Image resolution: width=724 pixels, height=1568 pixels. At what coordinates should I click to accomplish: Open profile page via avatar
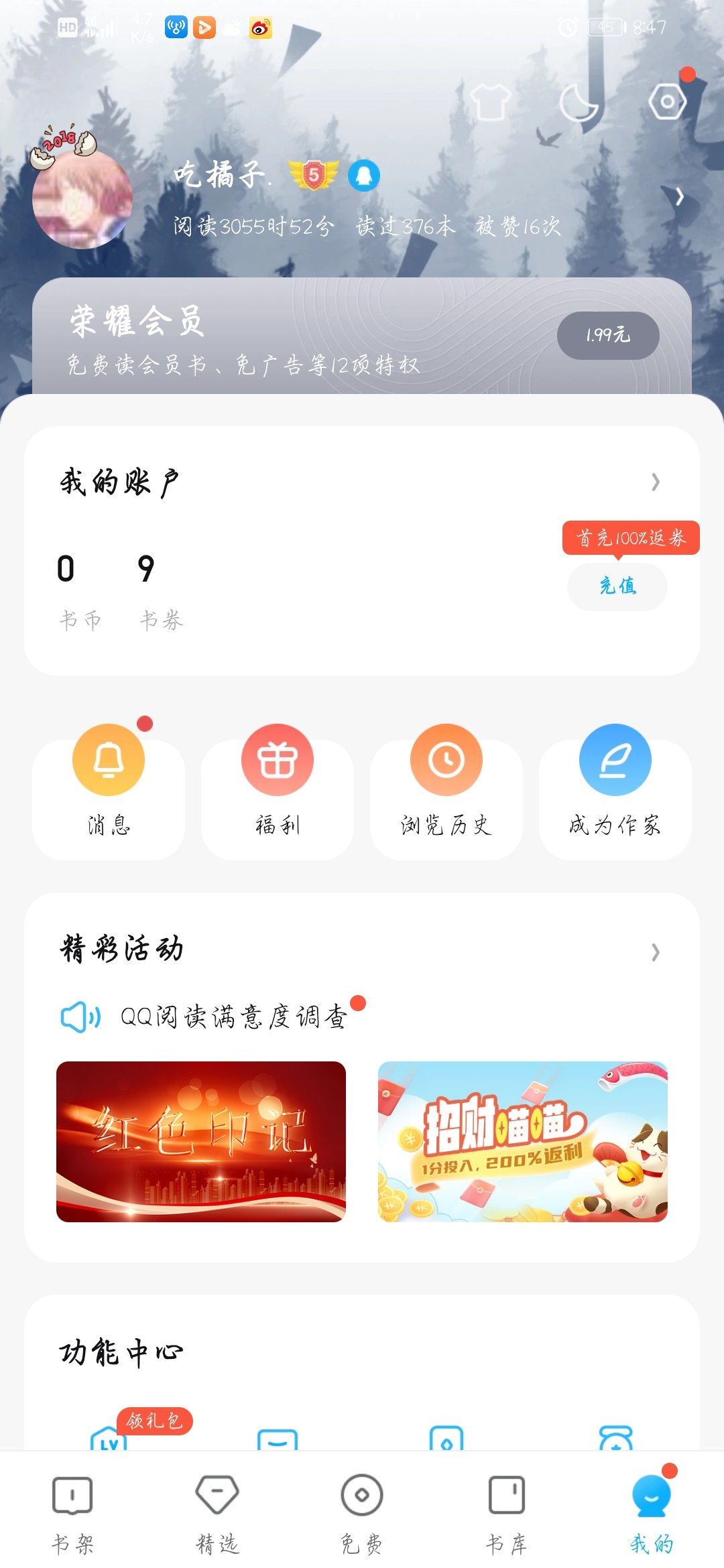pyautogui.click(x=82, y=198)
